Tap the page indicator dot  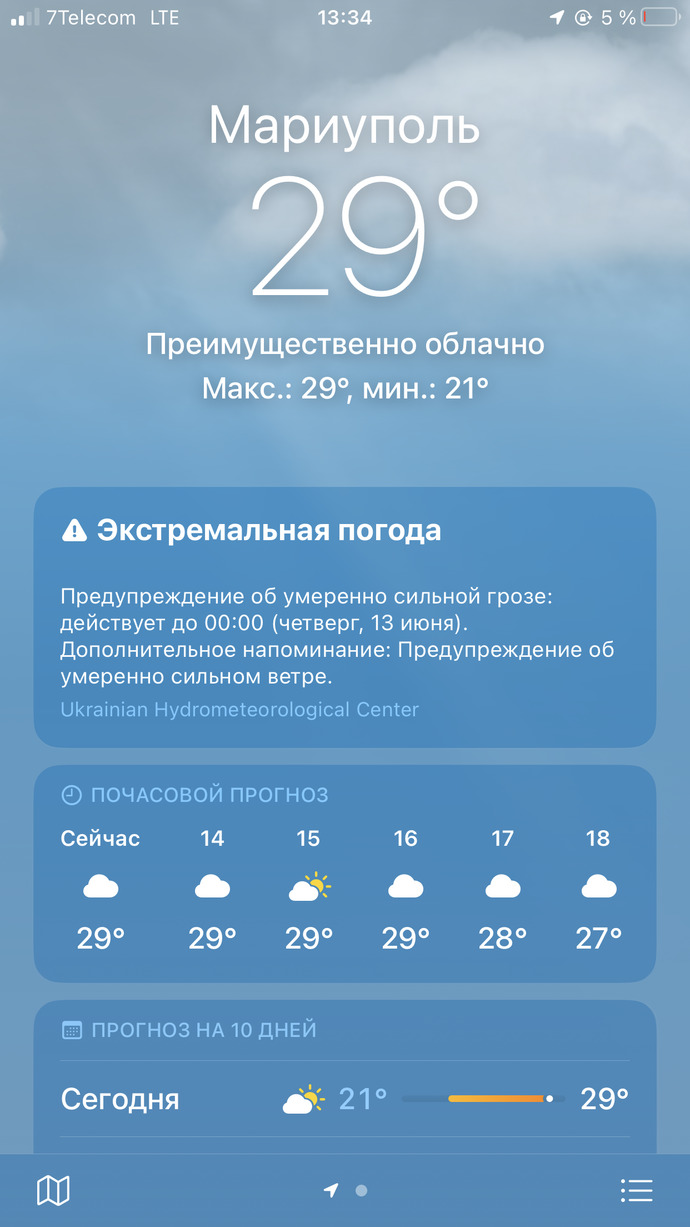coord(362,1190)
